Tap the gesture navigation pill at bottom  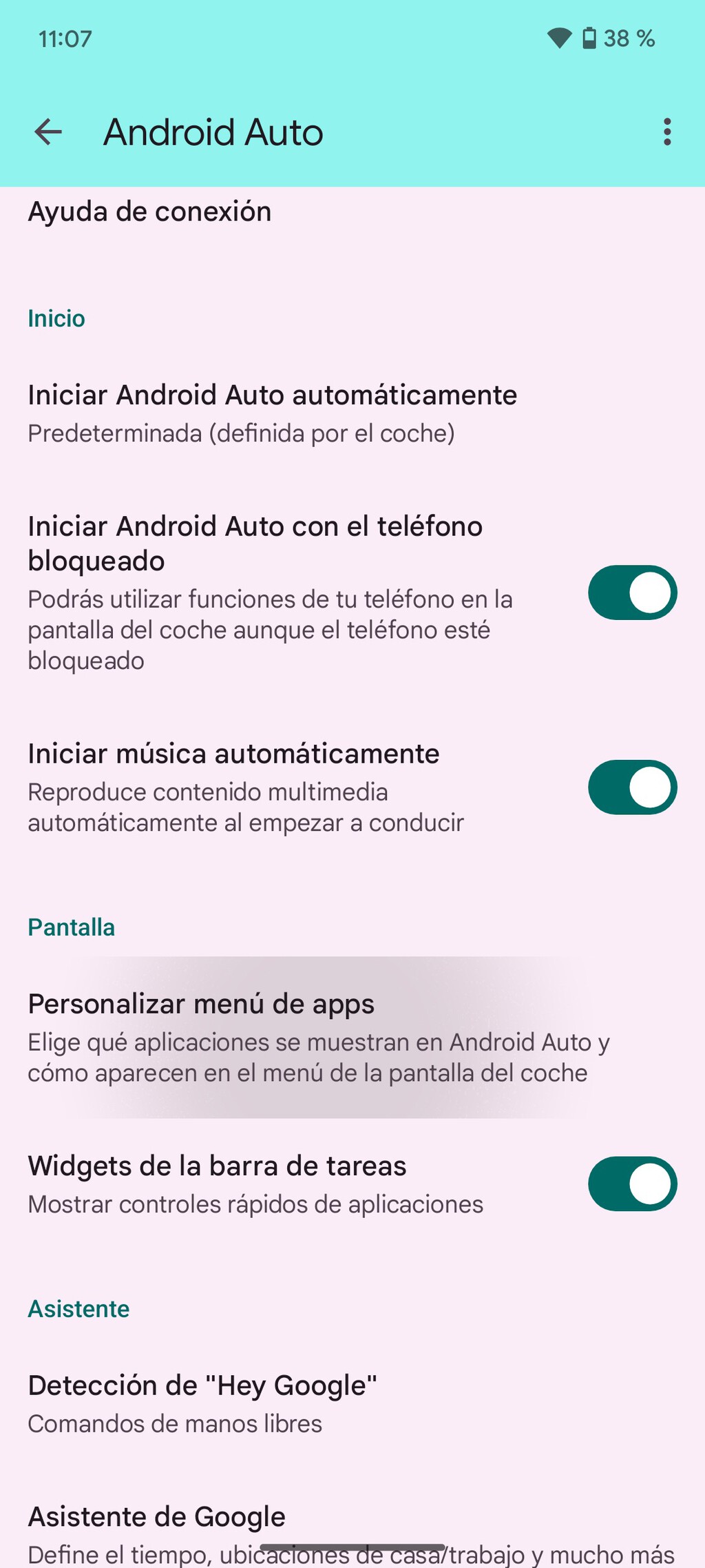[352, 1547]
